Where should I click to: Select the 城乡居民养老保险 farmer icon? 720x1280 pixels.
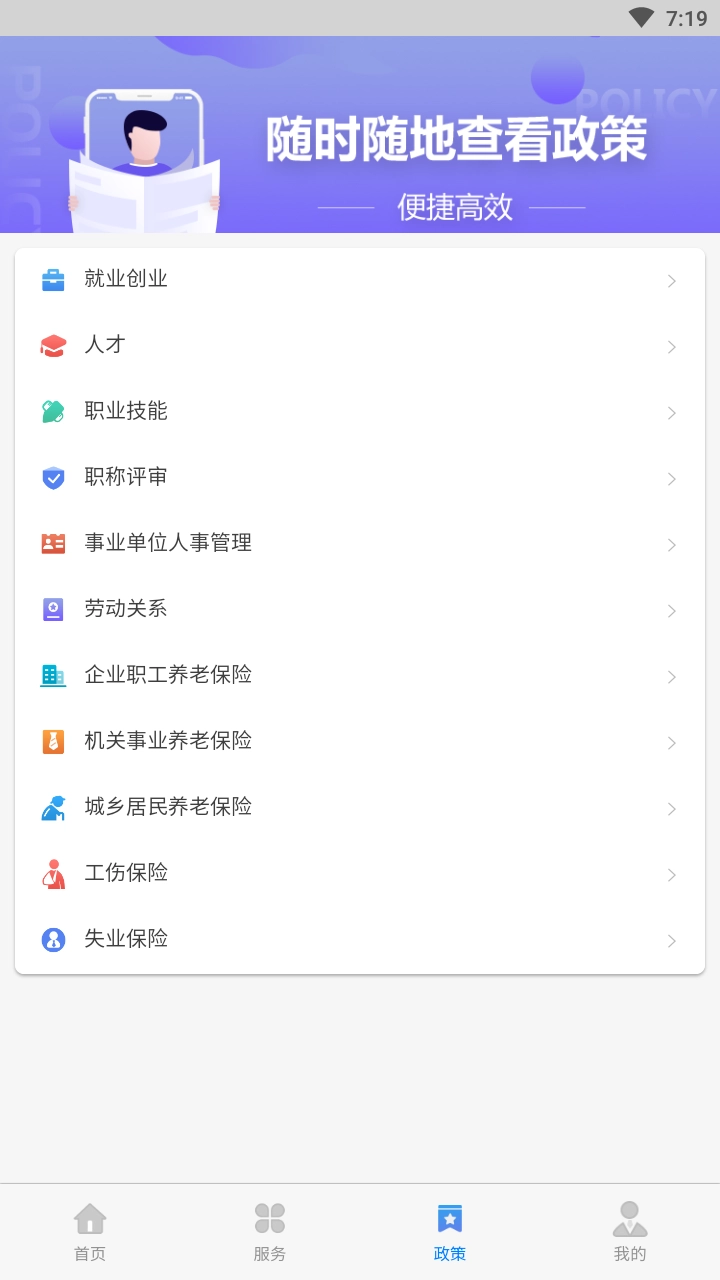pyautogui.click(x=53, y=808)
